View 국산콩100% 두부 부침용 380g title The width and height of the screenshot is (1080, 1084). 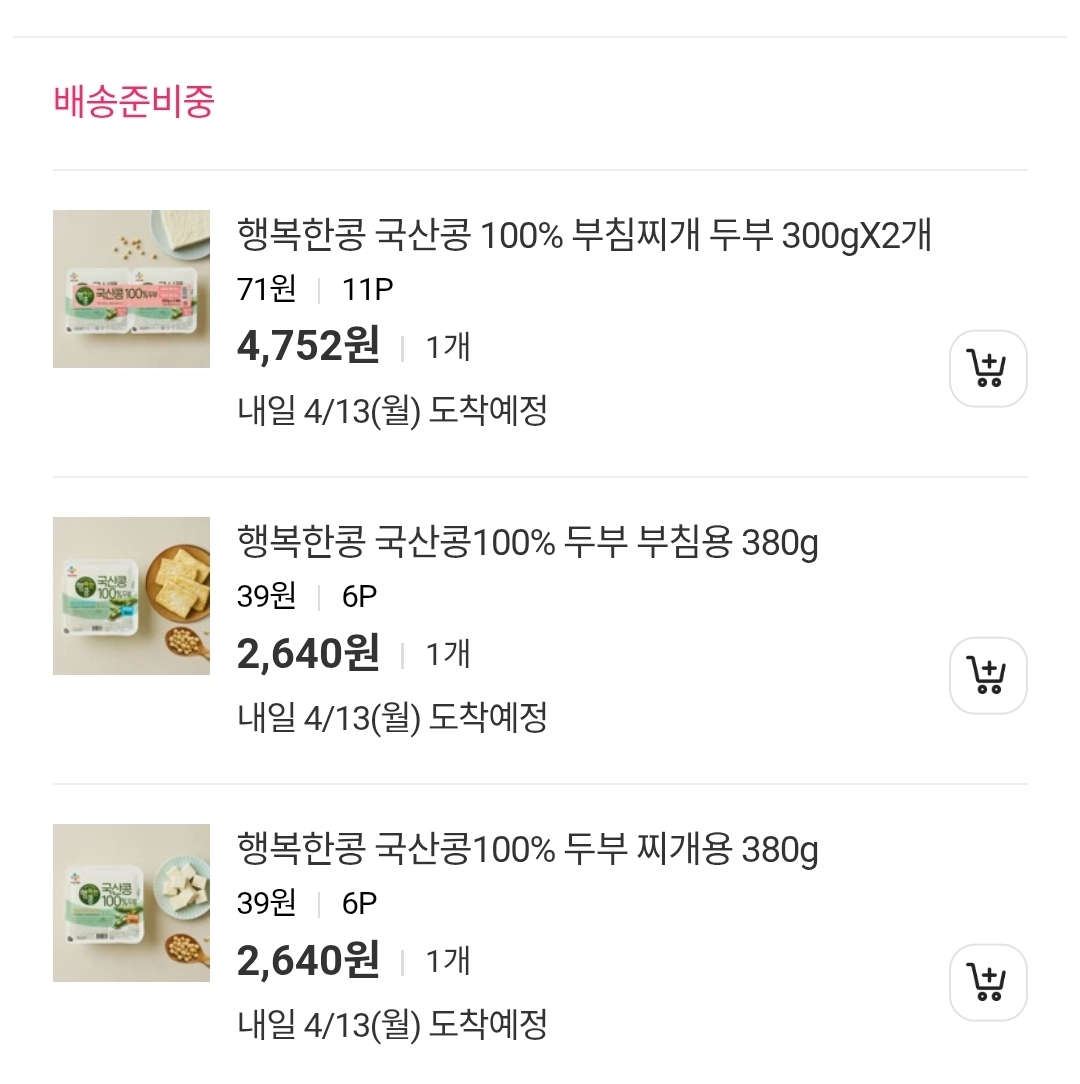[528, 544]
